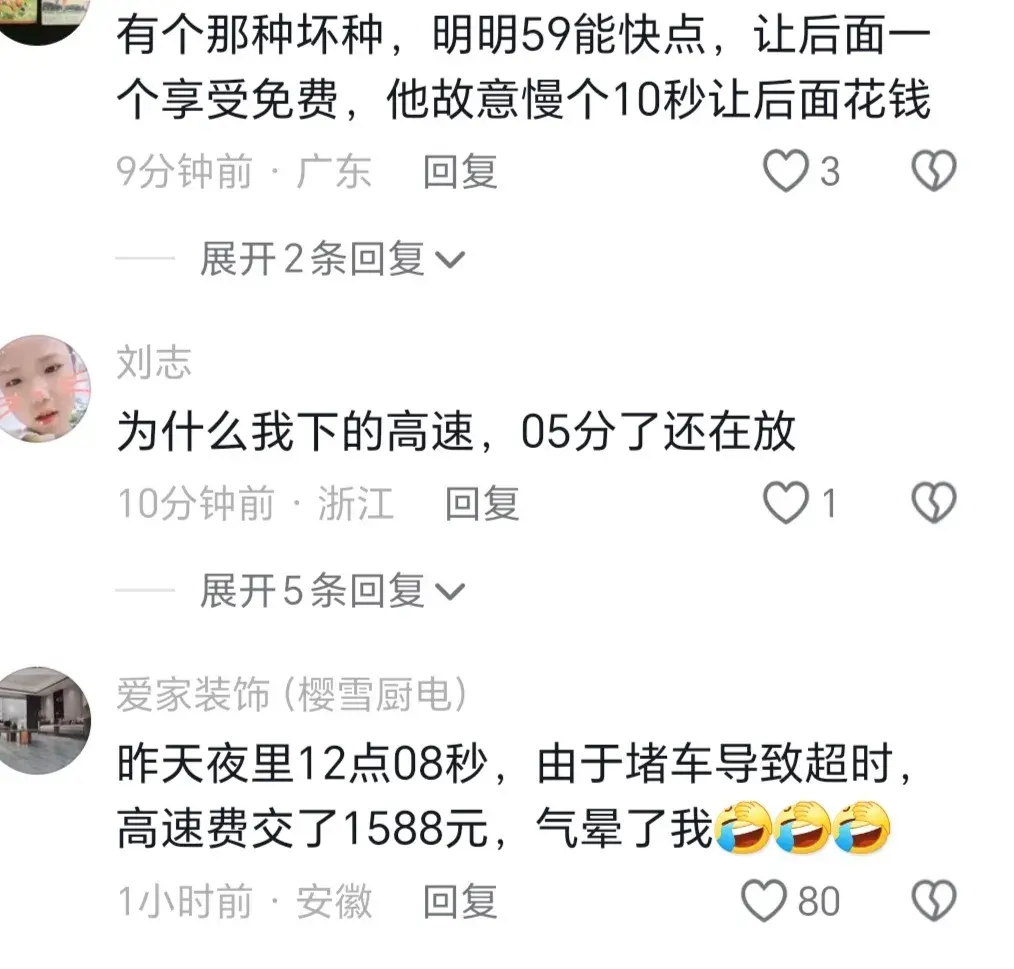Expand 展开2条回复
Screen dimensions: 1014x969
point(332,260)
